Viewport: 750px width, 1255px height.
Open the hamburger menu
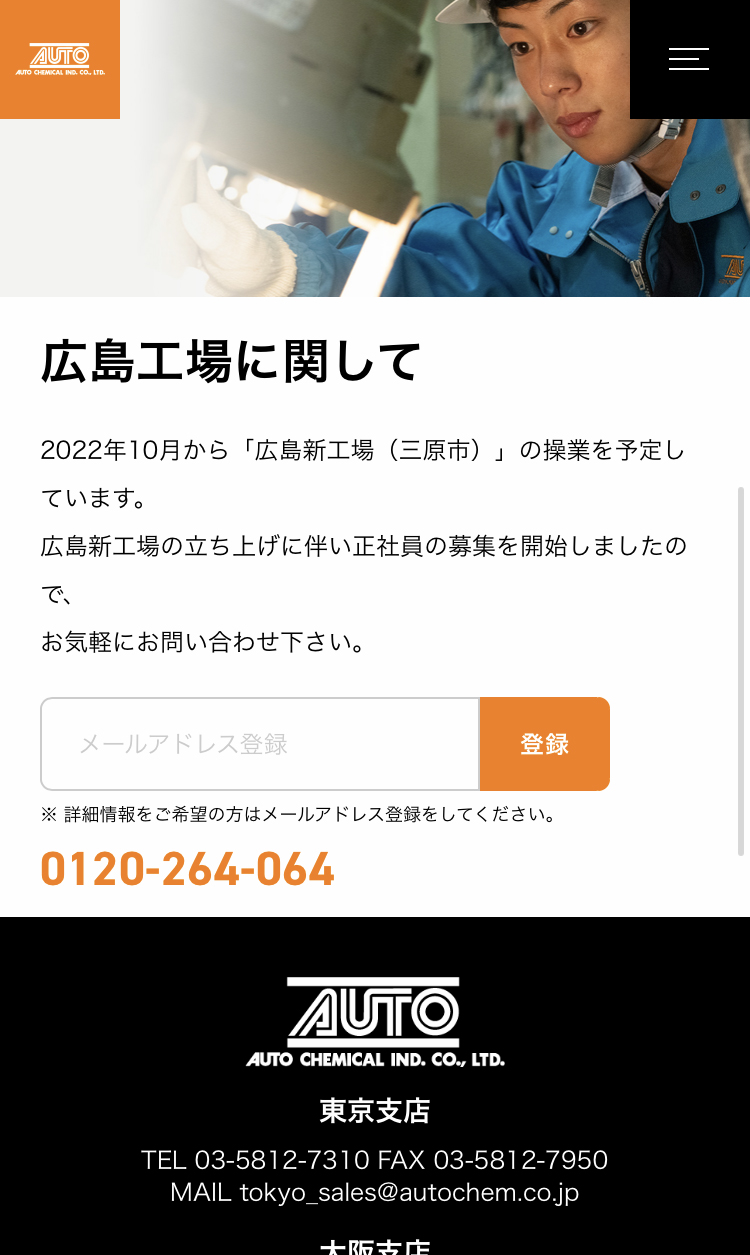click(x=689, y=59)
